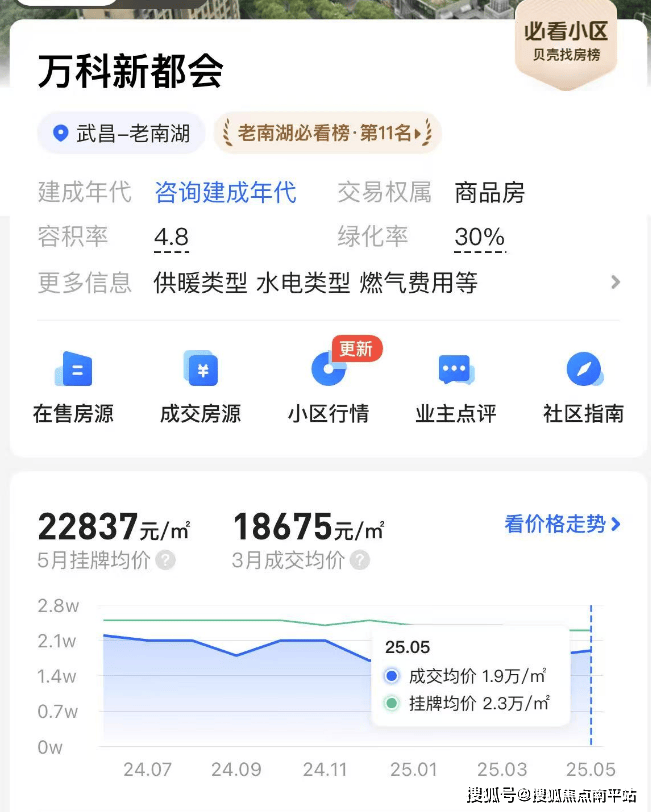Open 业主点评 owner reviews
The width and height of the screenshot is (651, 812).
456,387
